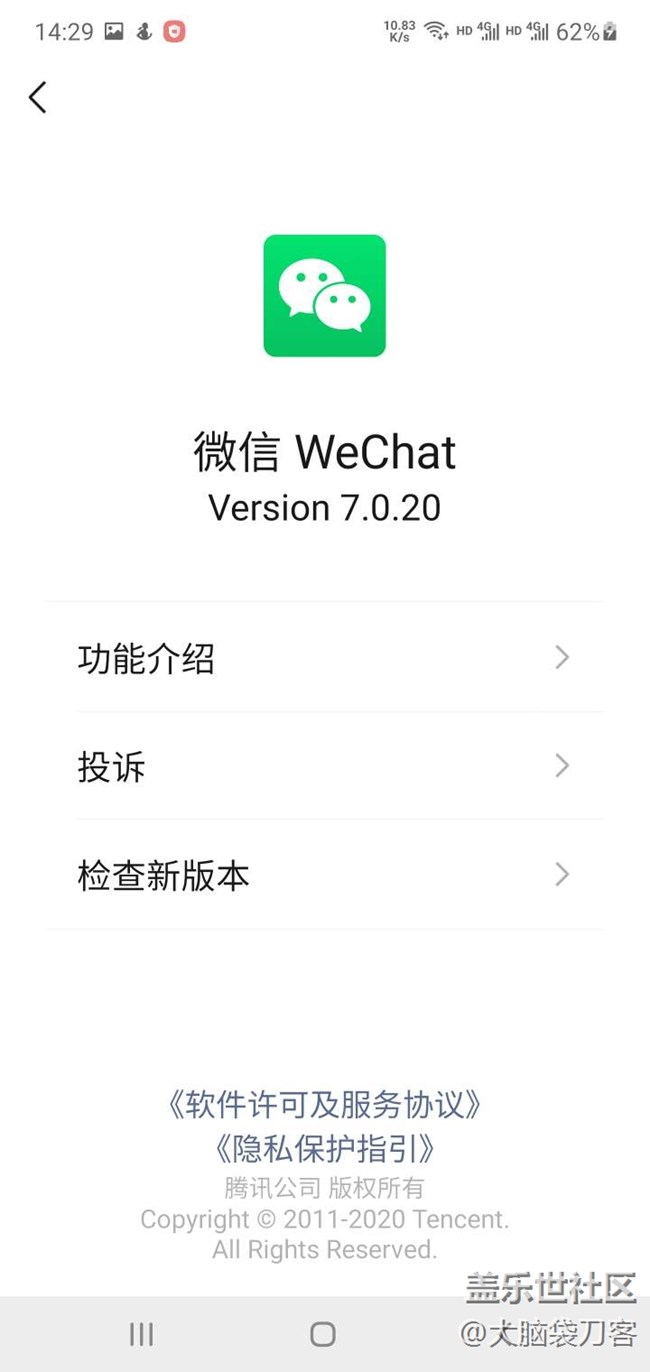
Task: Go back using the top-left arrow
Action: coord(38,97)
